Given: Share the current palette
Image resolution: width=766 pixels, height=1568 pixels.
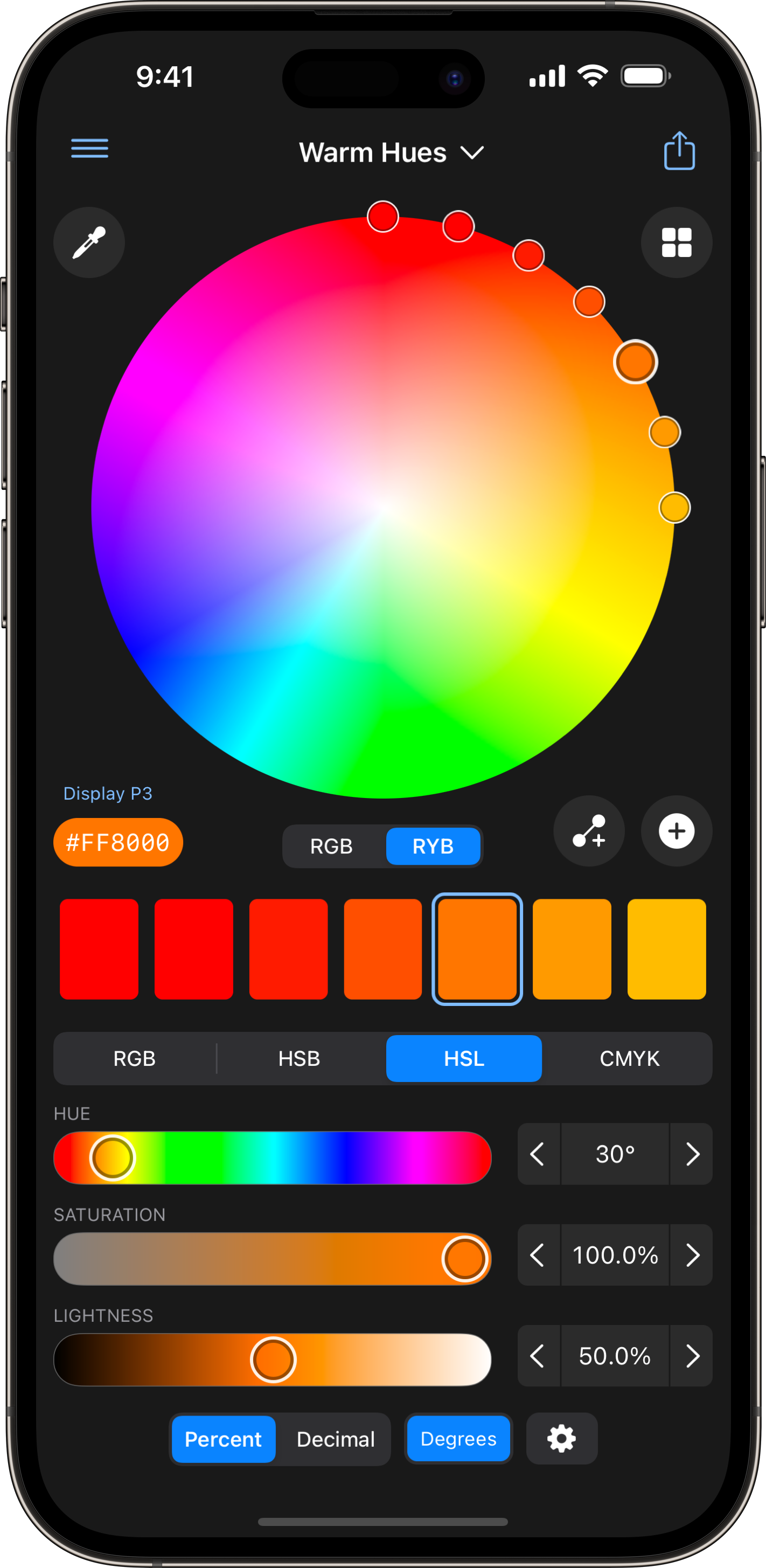Looking at the screenshot, I should point(679,150).
